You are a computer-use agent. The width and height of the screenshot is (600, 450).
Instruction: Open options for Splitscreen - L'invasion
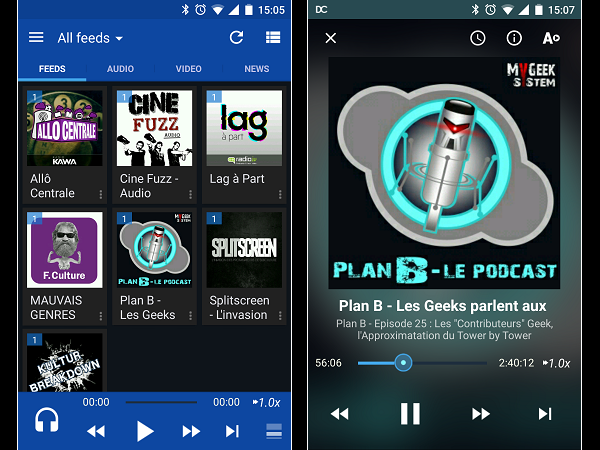[x=279, y=315]
